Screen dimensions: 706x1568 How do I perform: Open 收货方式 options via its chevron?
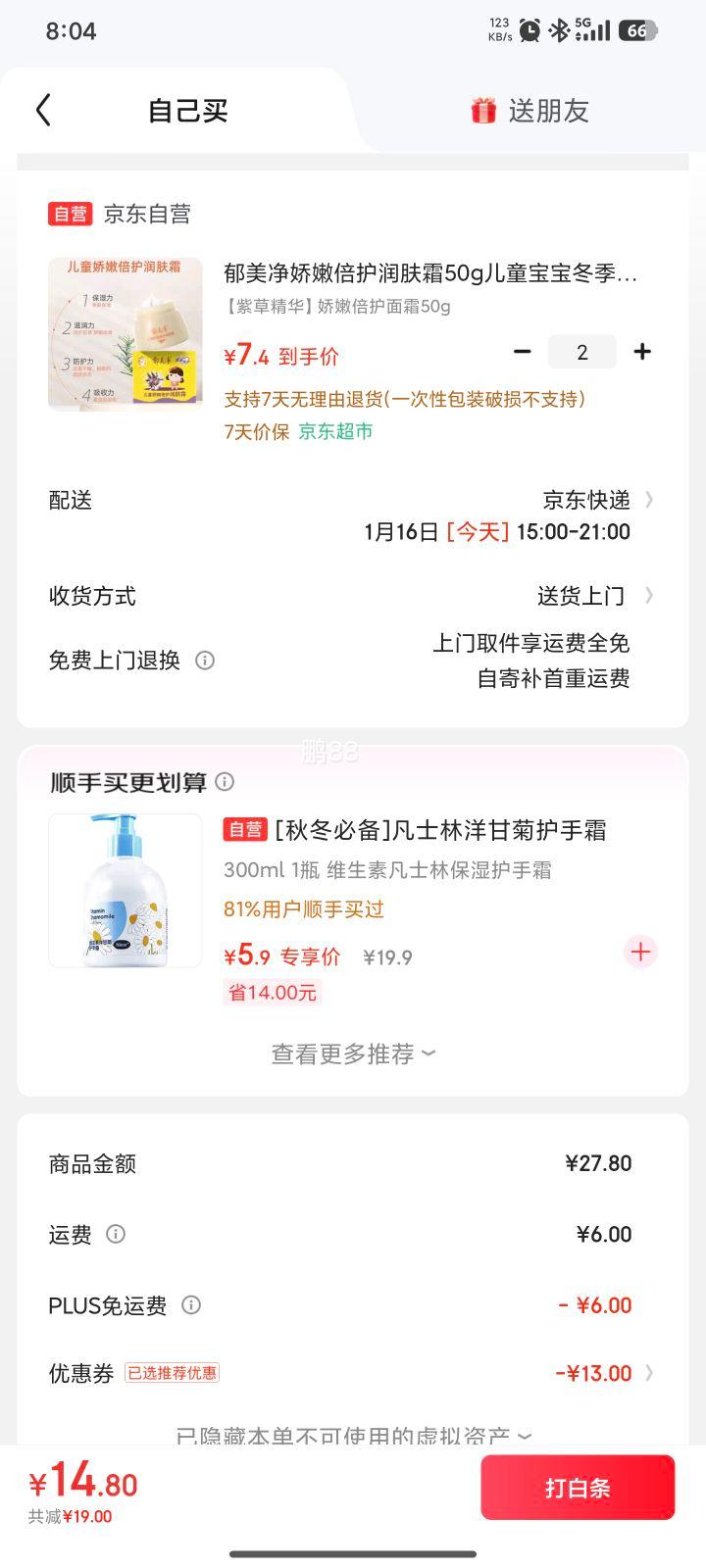pos(649,595)
